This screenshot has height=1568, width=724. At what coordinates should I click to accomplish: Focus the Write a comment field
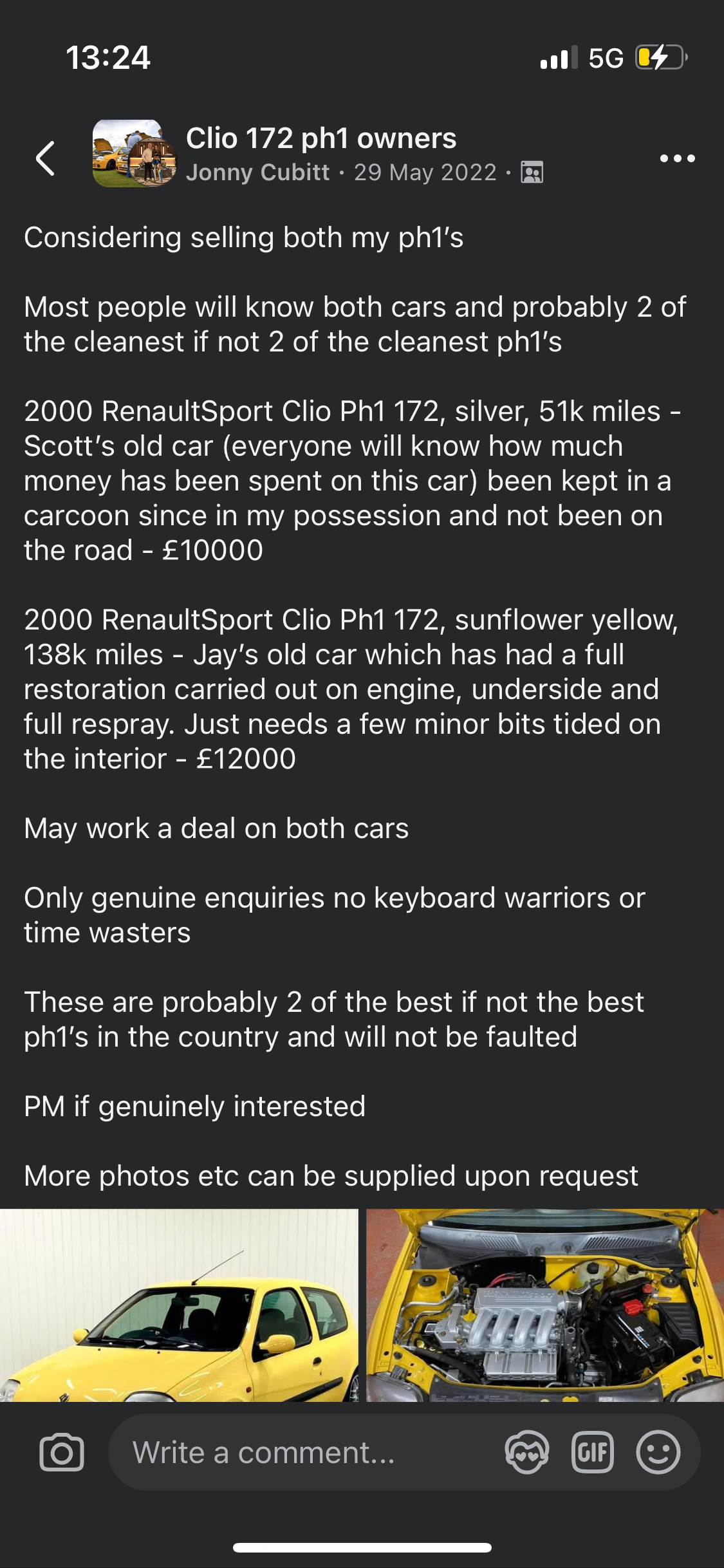(x=302, y=1453)
